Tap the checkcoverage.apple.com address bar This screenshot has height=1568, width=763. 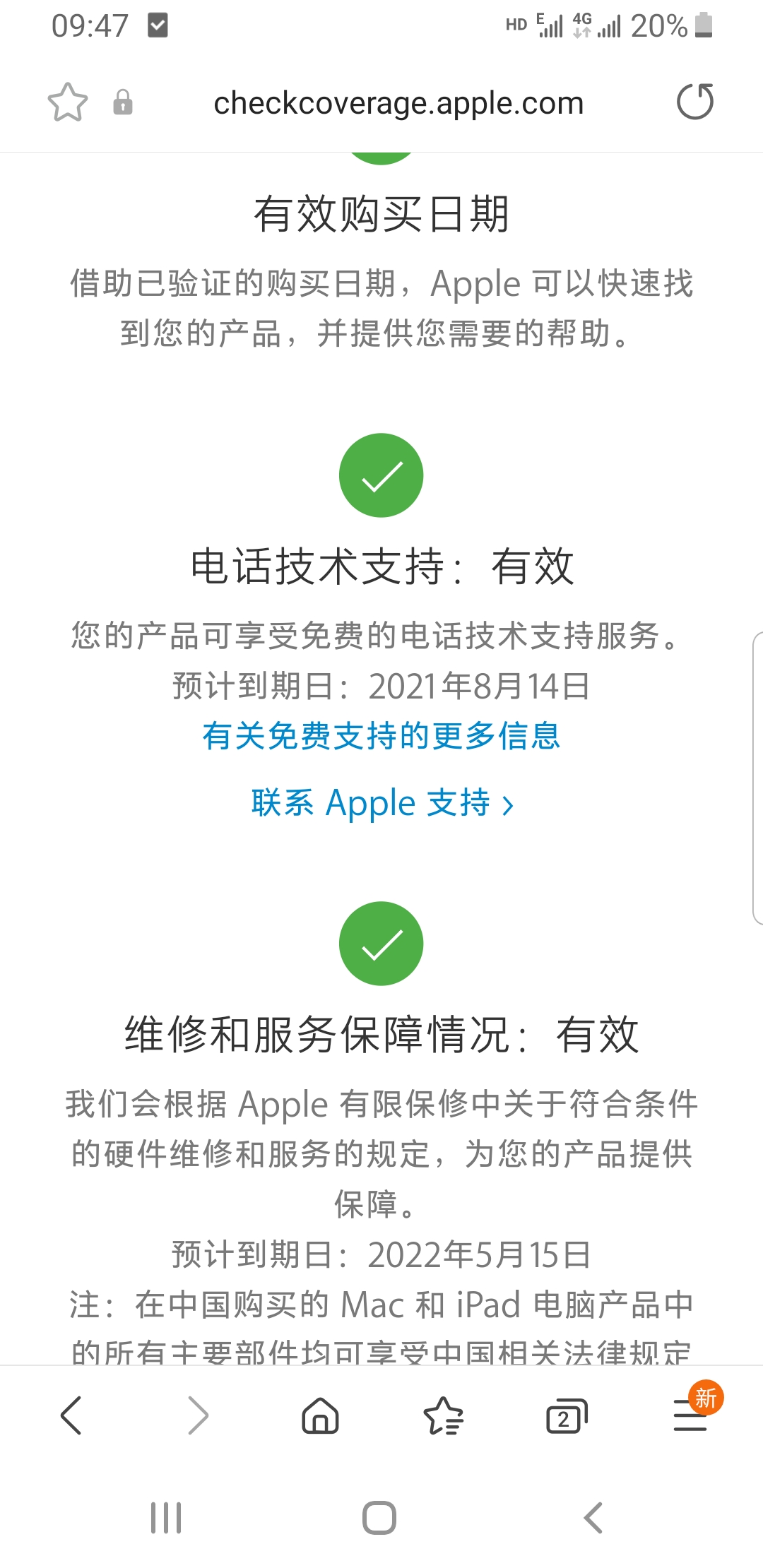(x=398, y=103)
